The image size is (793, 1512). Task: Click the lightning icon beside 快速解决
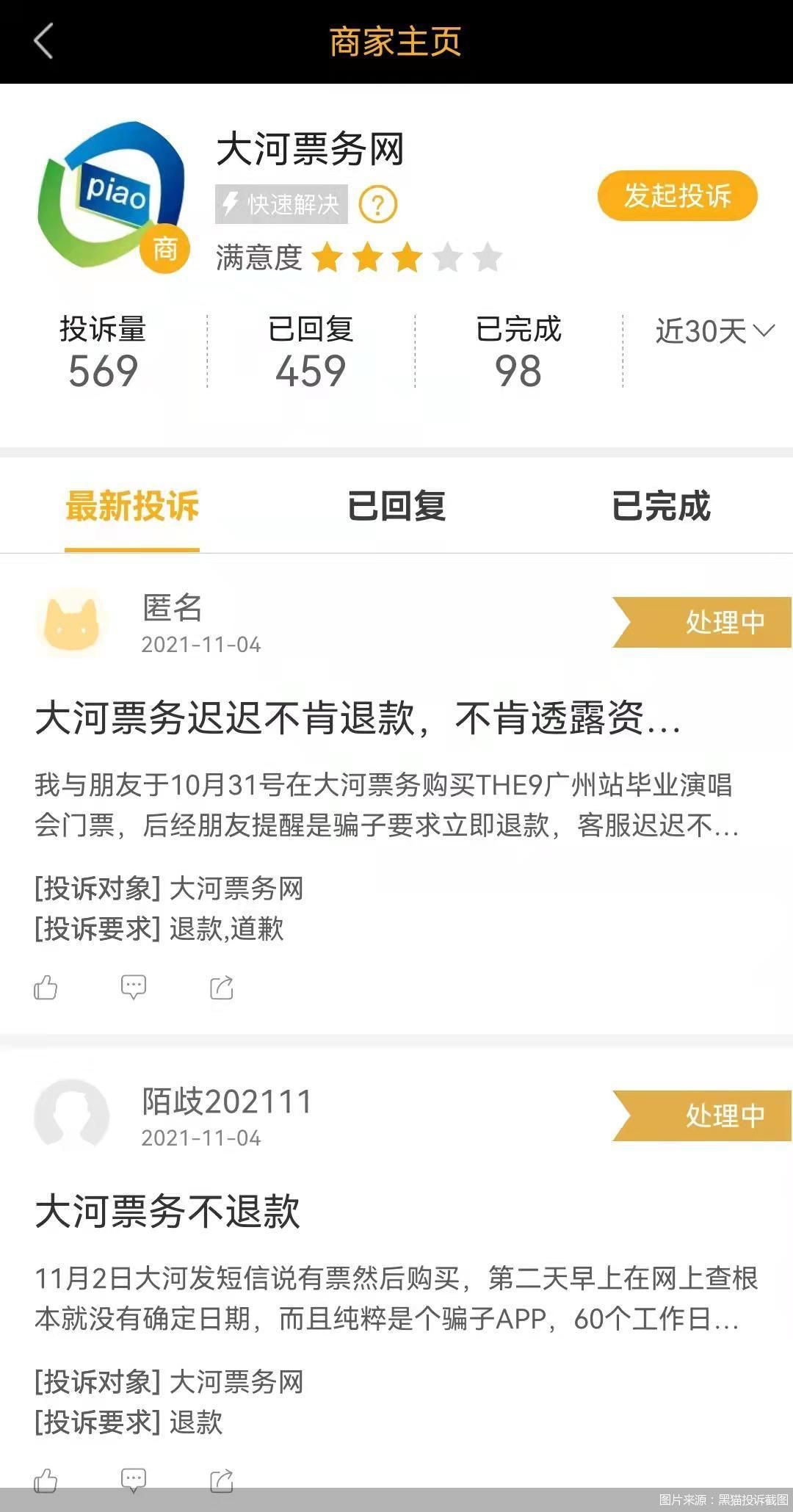[x=230, y=205]
